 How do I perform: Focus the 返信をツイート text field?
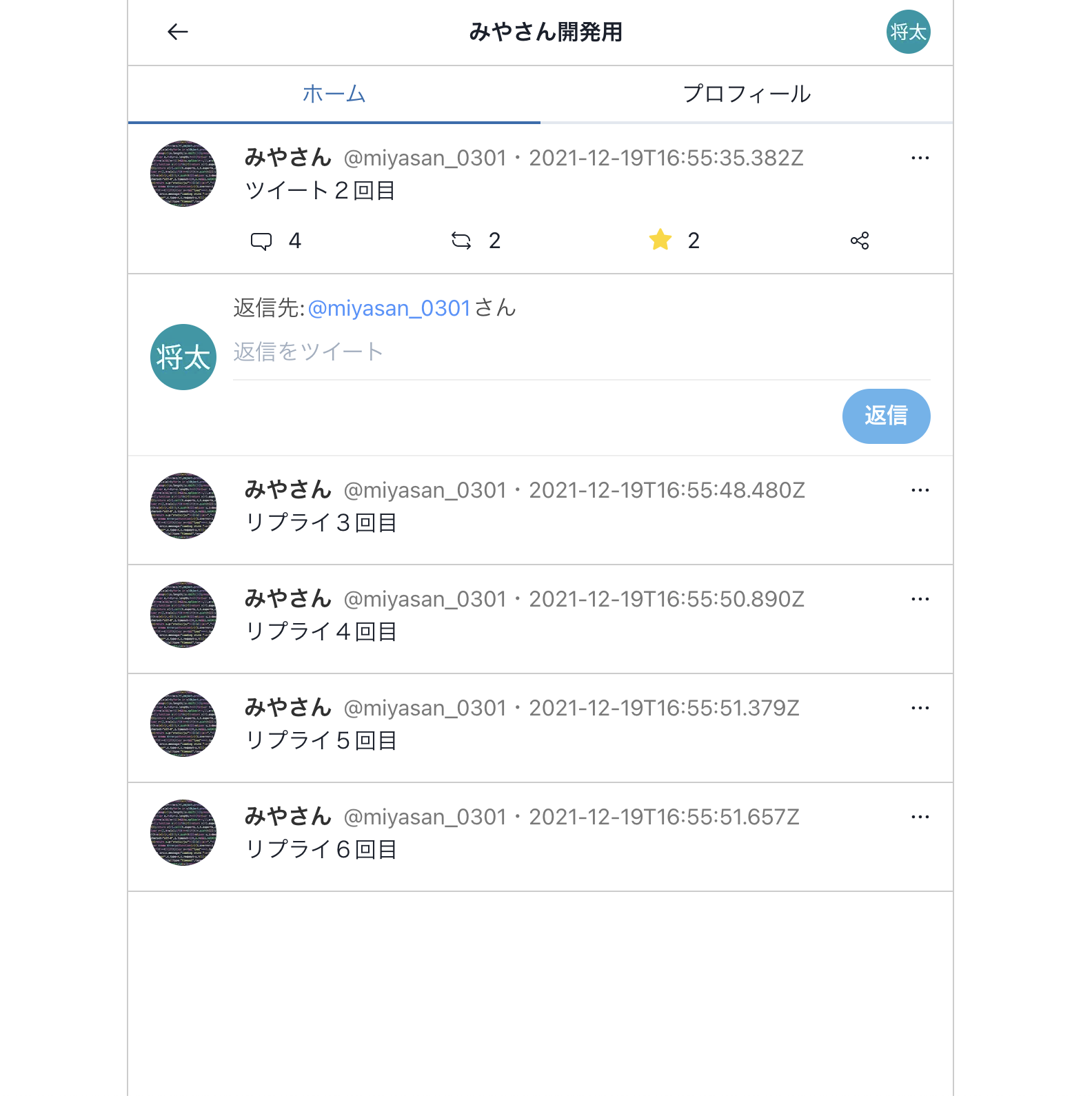coord(581,352)
